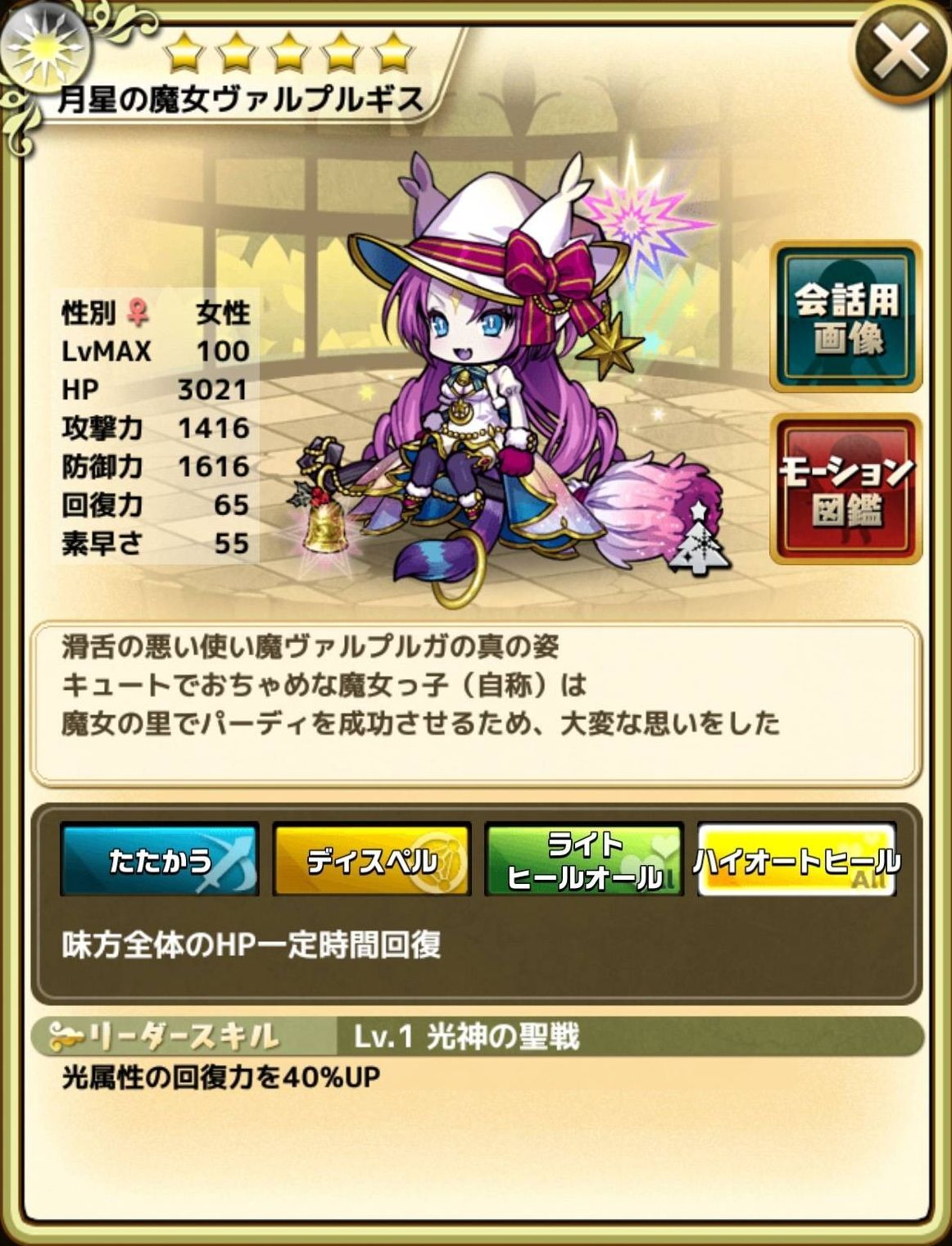The image size is (952, 1246).
Task: Select the たたかう skill
Action: tap(160, 859)
